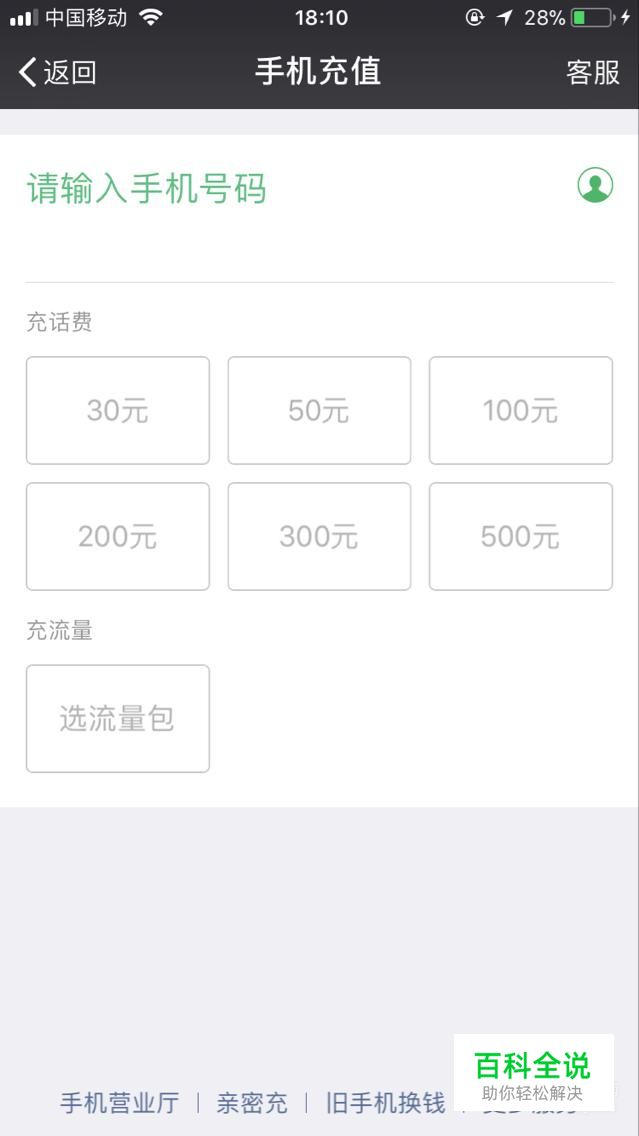Open the 亲密充 link

(252, 1103)
